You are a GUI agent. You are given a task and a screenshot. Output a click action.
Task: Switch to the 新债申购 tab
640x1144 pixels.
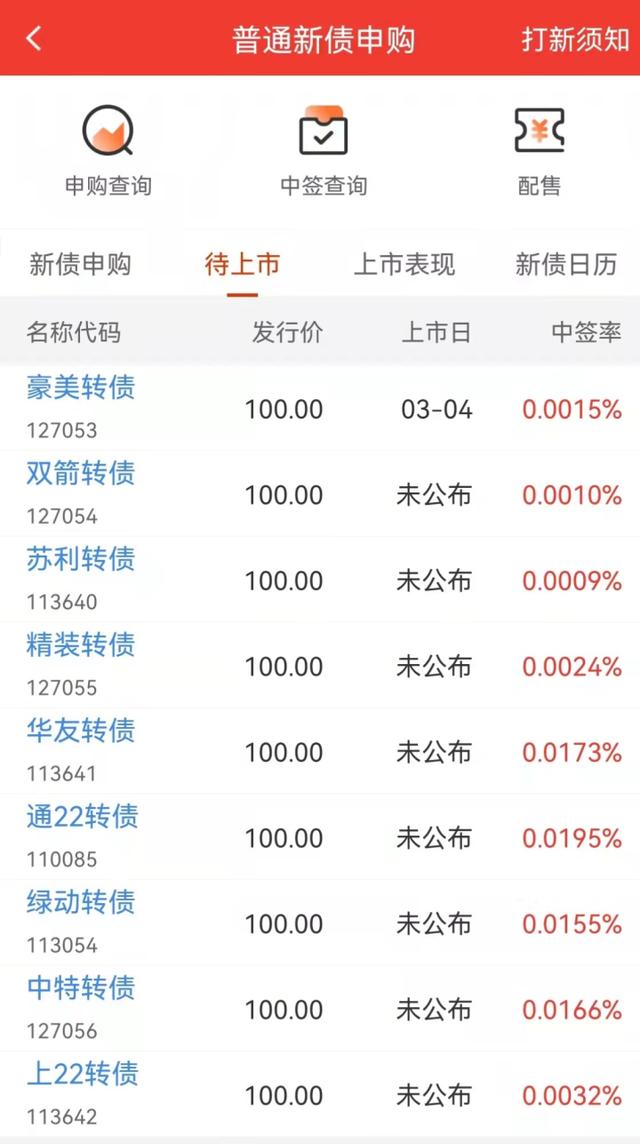tap(80, 265)
